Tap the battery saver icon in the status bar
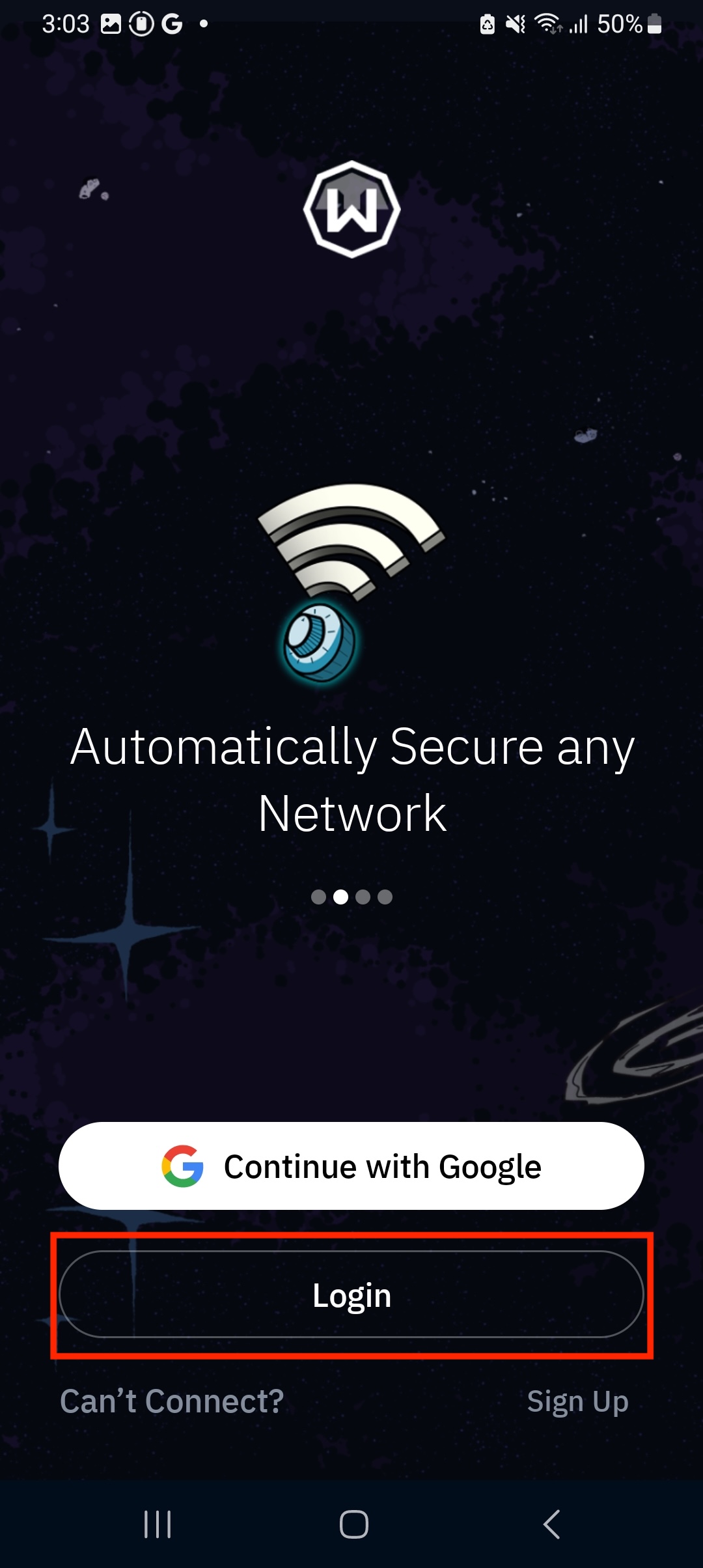703x1568 pixels. pyautogui.click(x=487, y=25)
